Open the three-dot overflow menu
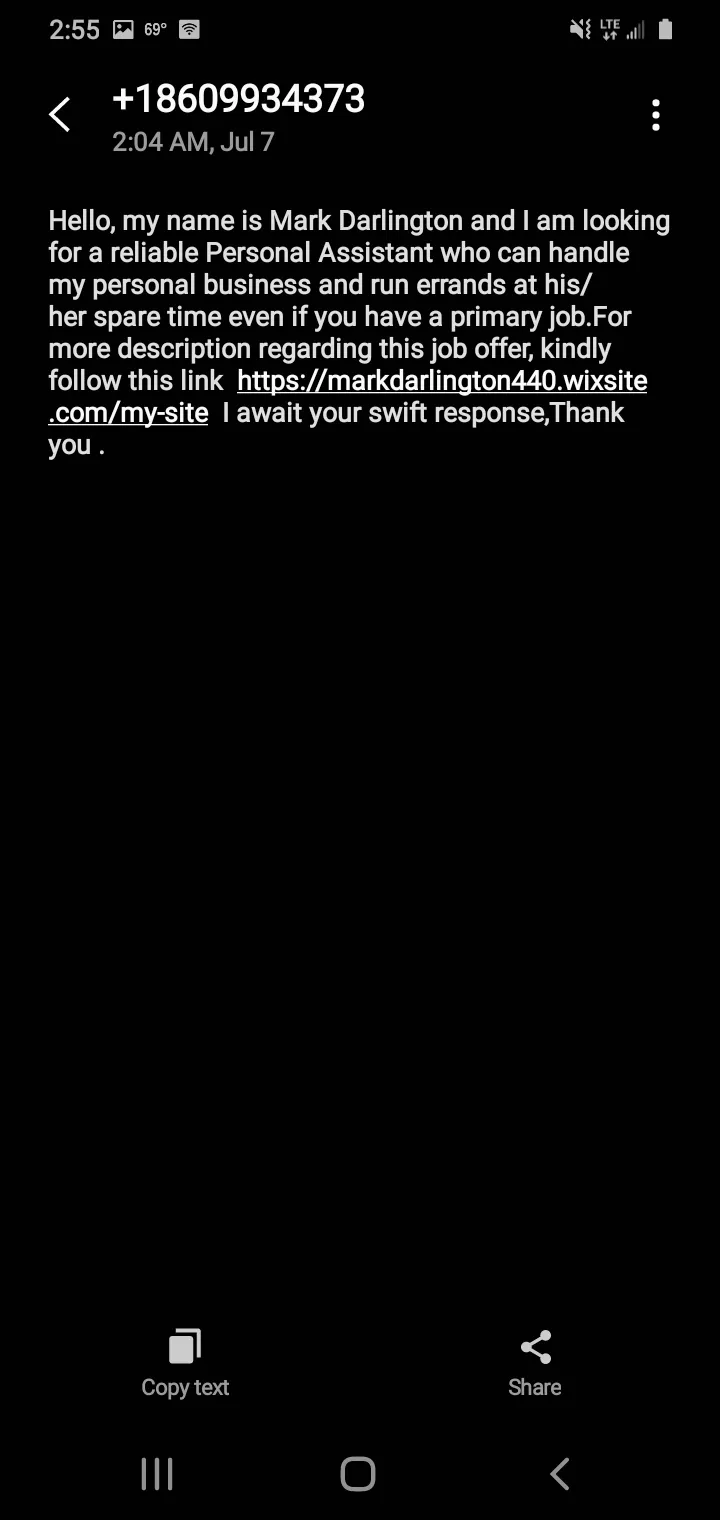This screenshot has height=1520, width=720. [x=656, y=115]
